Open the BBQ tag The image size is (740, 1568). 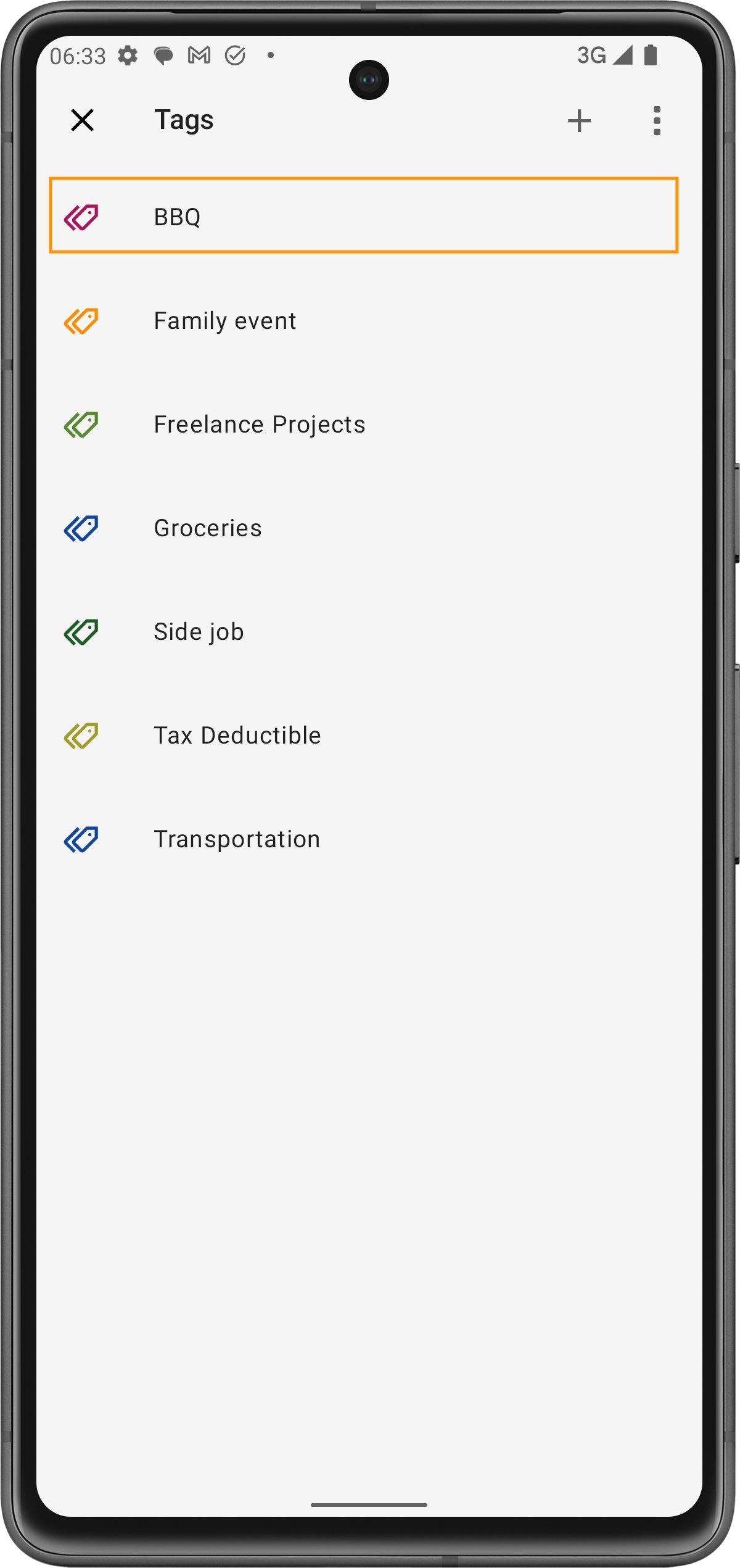(x=363, y=216)
